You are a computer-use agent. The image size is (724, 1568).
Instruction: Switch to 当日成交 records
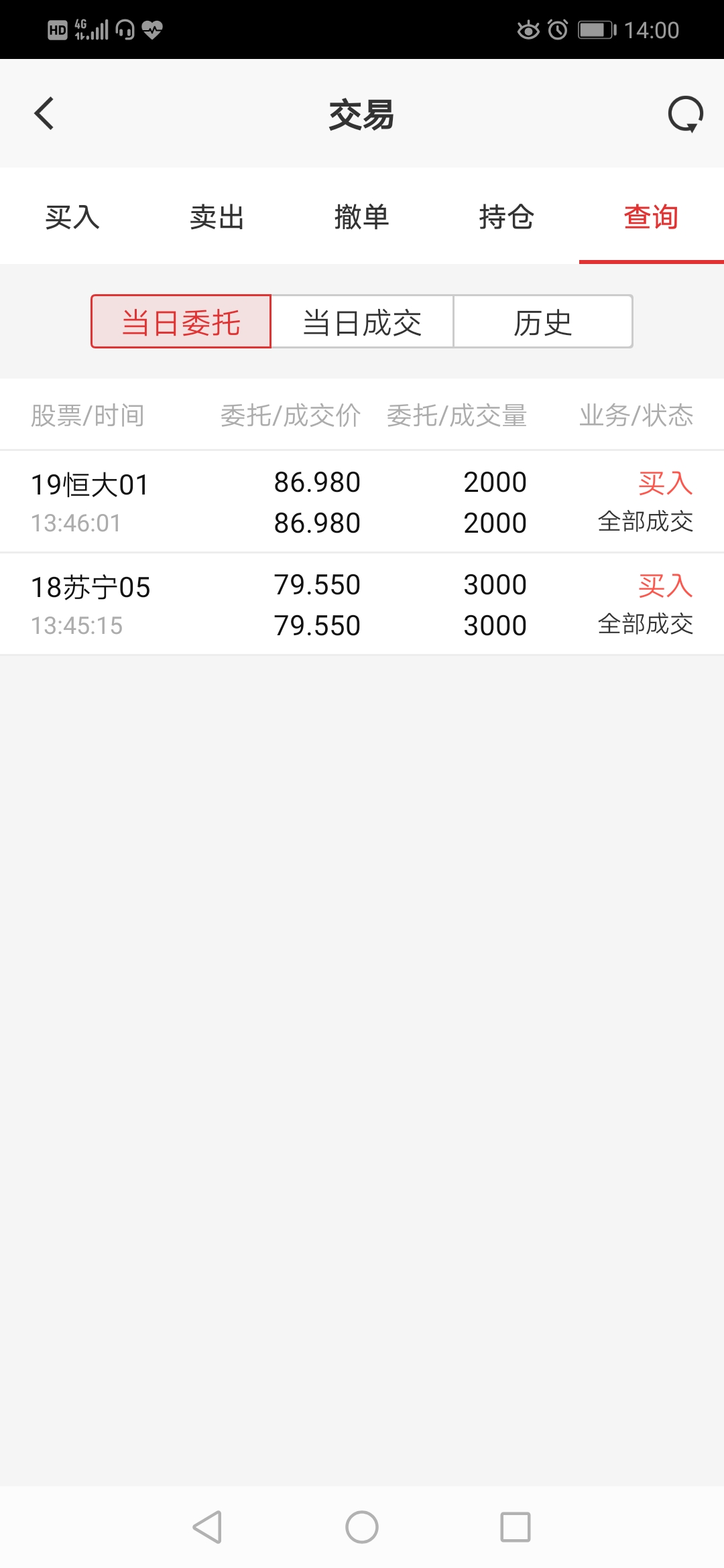[362, 322]
